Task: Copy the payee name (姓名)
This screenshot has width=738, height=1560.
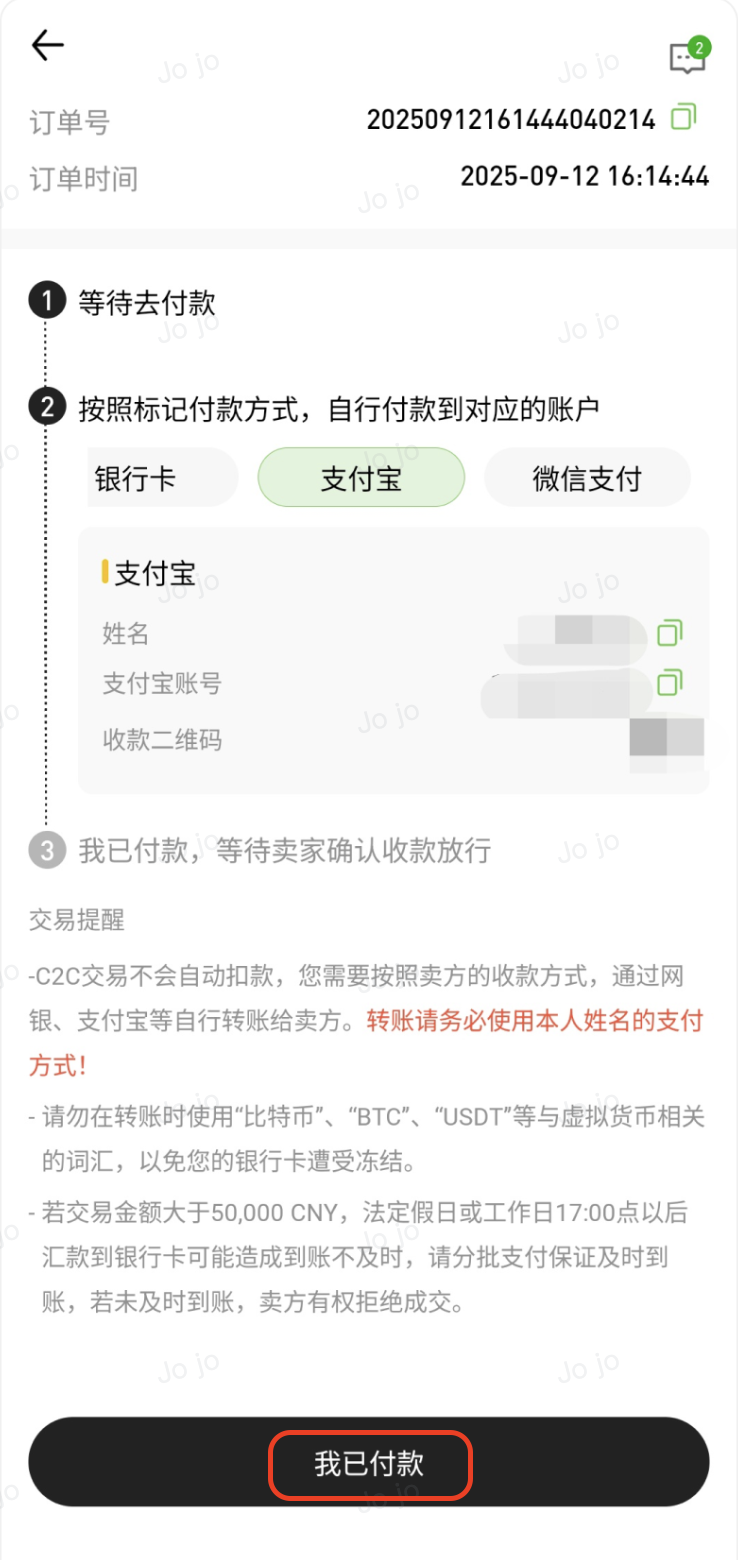Action: point(669,633)
